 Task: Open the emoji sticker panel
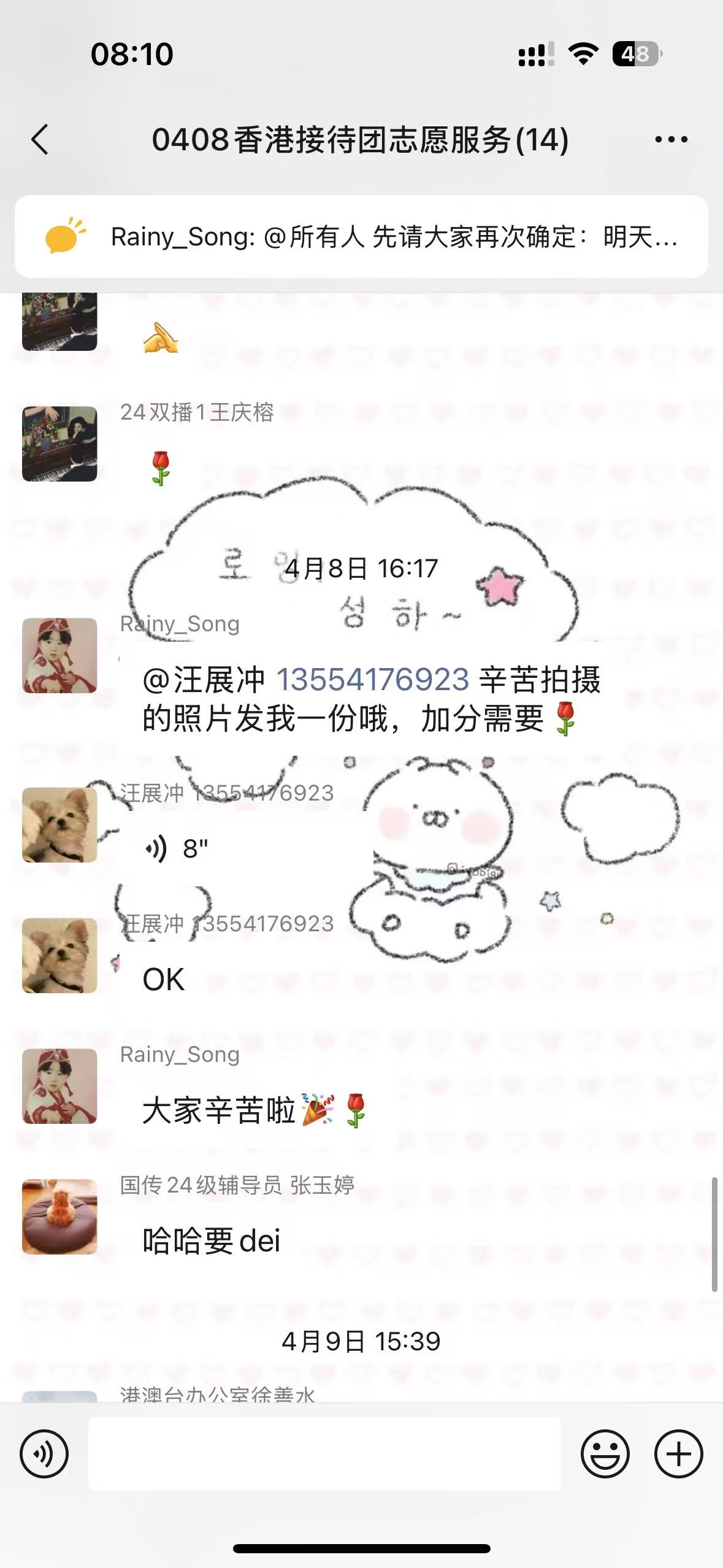pyautogui.click(x=605, y=1454)
